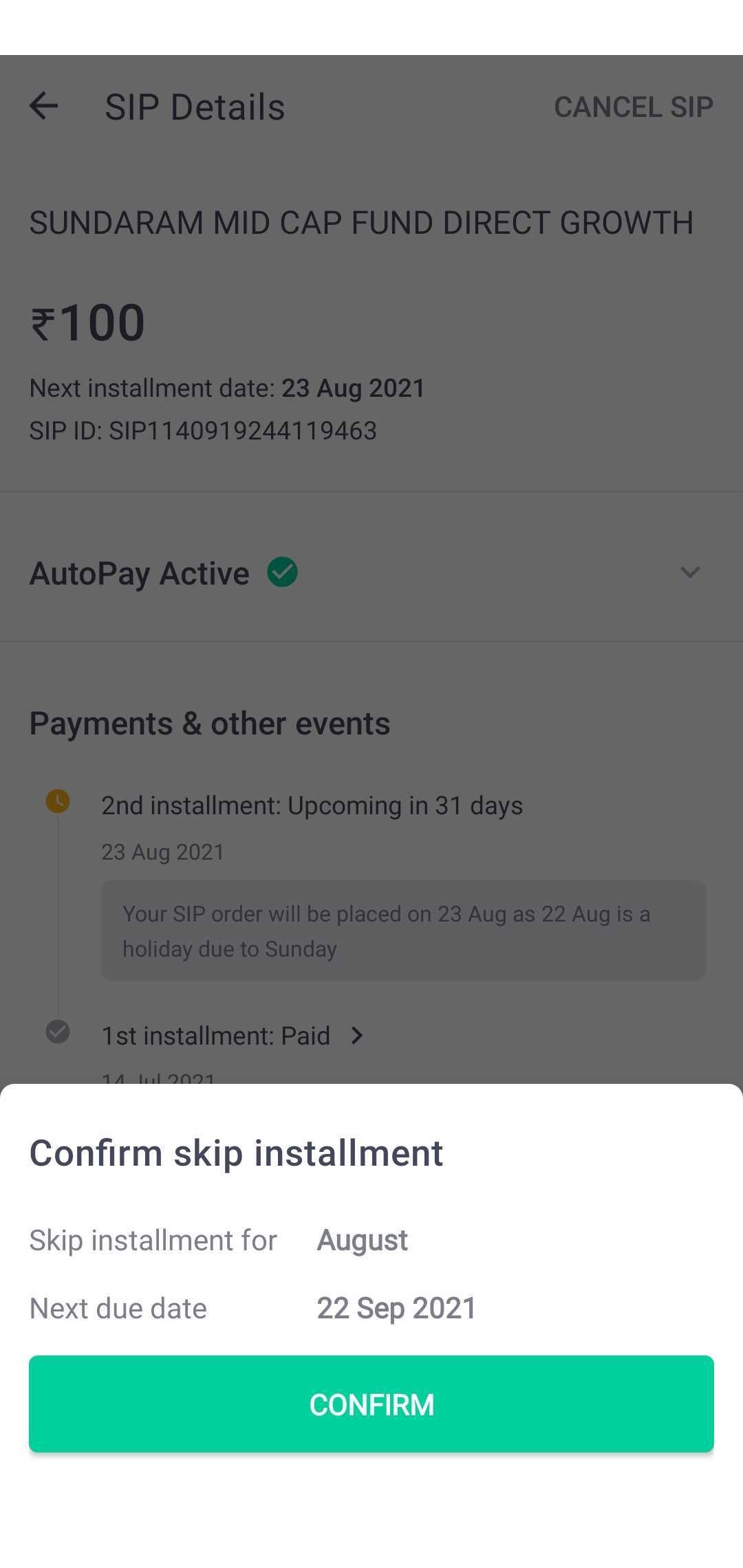
Task: Select the SIP ID text
Action: 203,431
